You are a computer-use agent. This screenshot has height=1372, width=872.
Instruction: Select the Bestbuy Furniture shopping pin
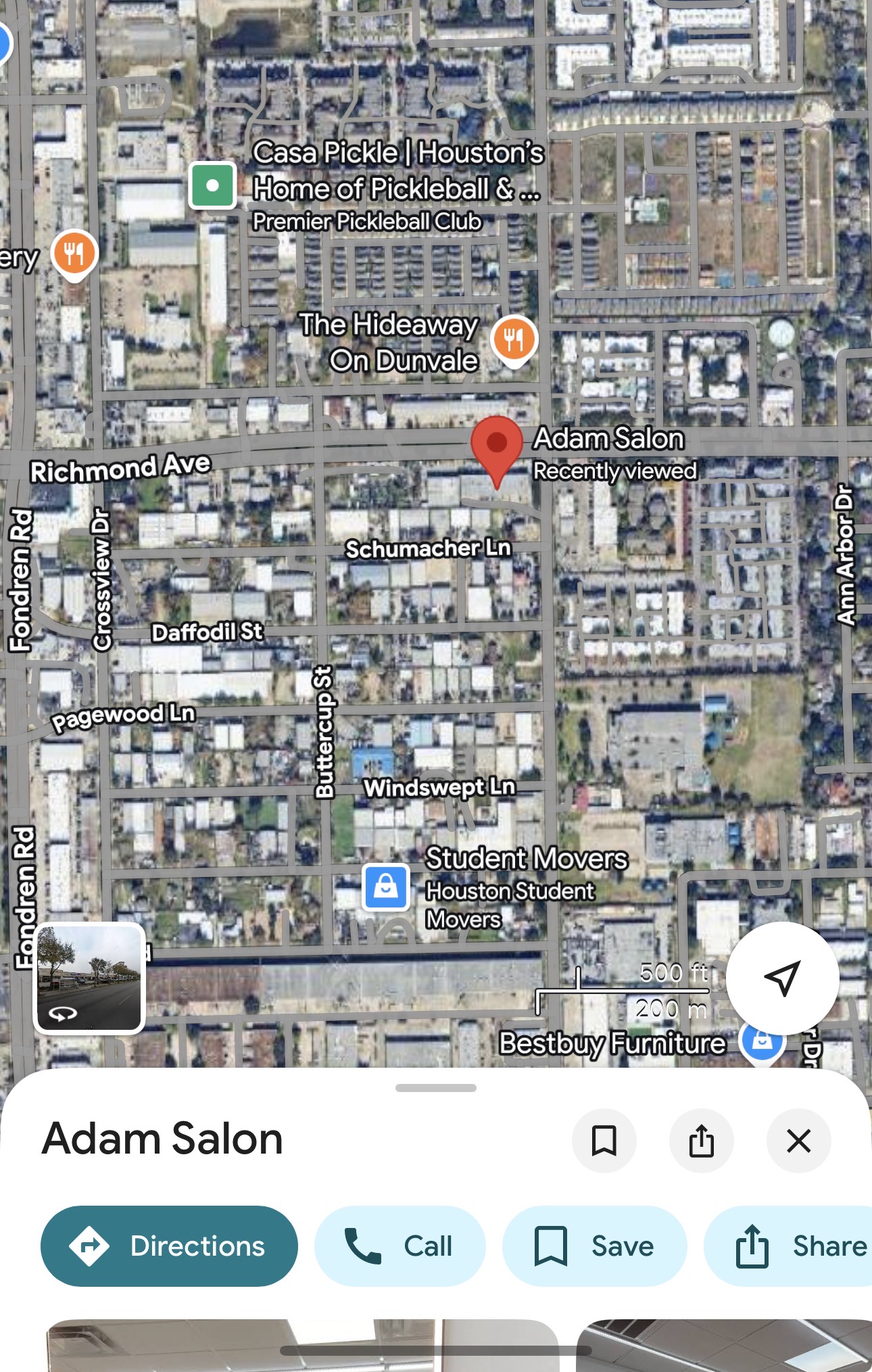[762, 1041]
